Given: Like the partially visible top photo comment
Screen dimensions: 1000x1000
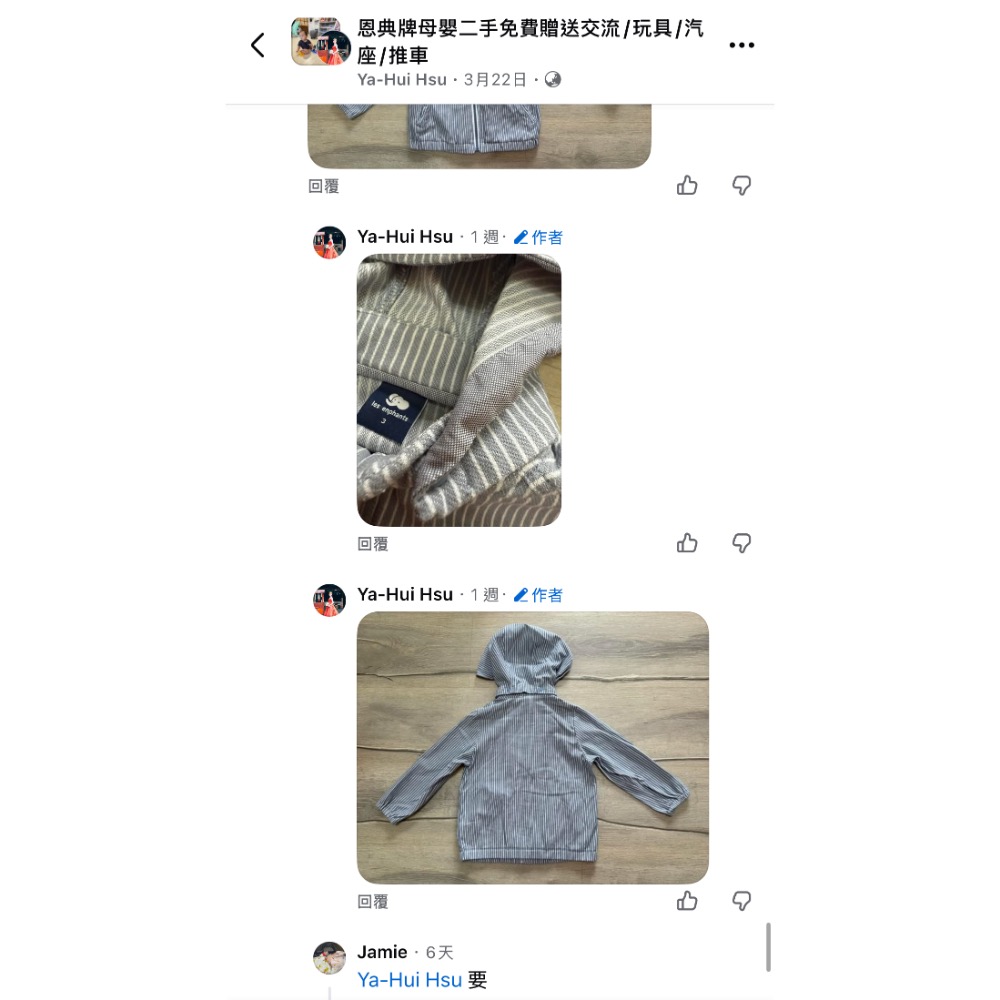Looking at the screenshot, I should tap(687, 186).
